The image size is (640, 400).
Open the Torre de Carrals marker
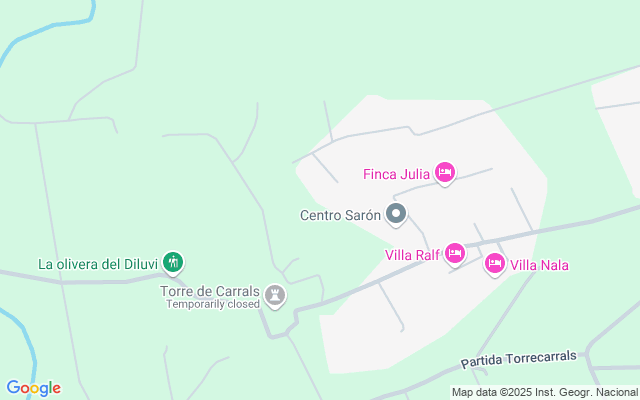click(275, 296)
